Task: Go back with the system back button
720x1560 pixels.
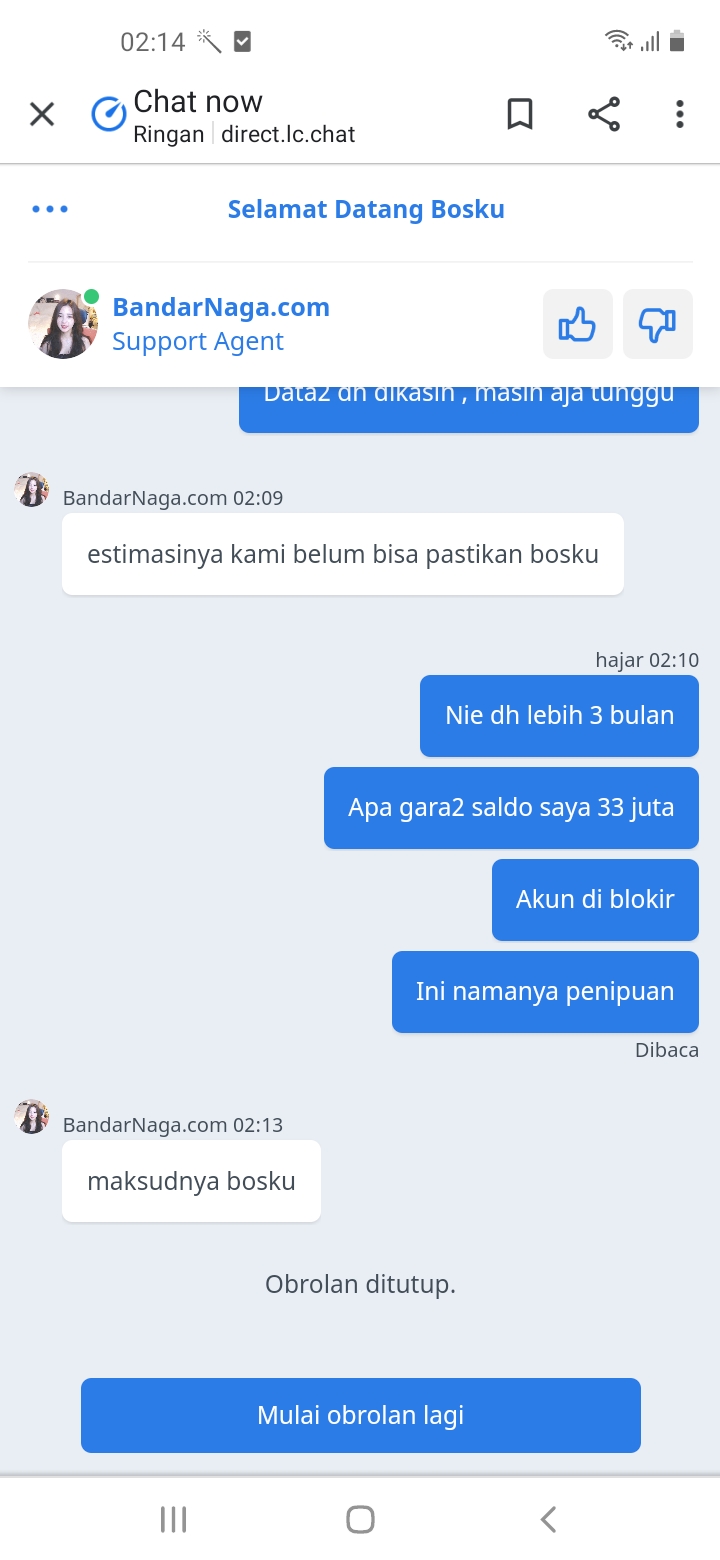Action: point(548,1519)
